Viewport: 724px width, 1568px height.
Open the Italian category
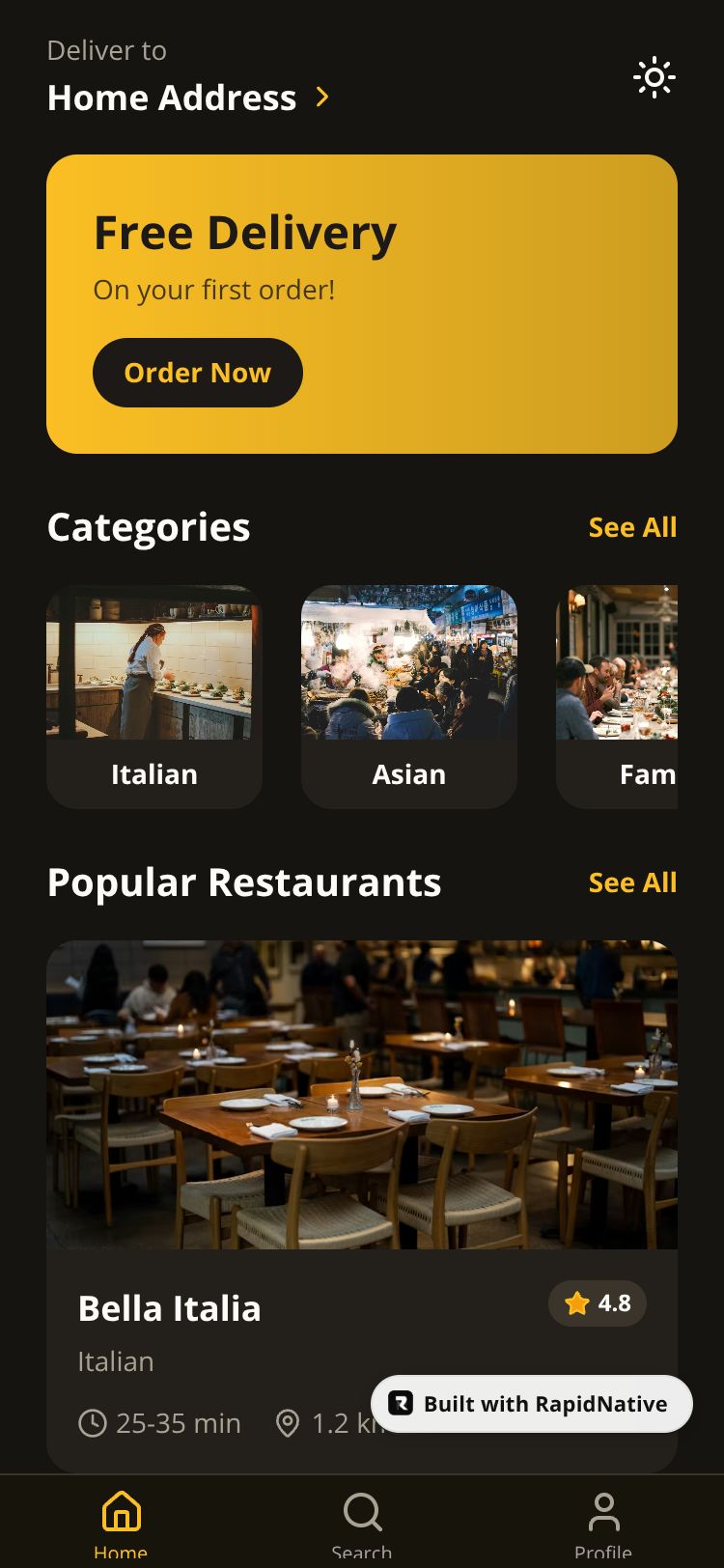coord(154,696)
